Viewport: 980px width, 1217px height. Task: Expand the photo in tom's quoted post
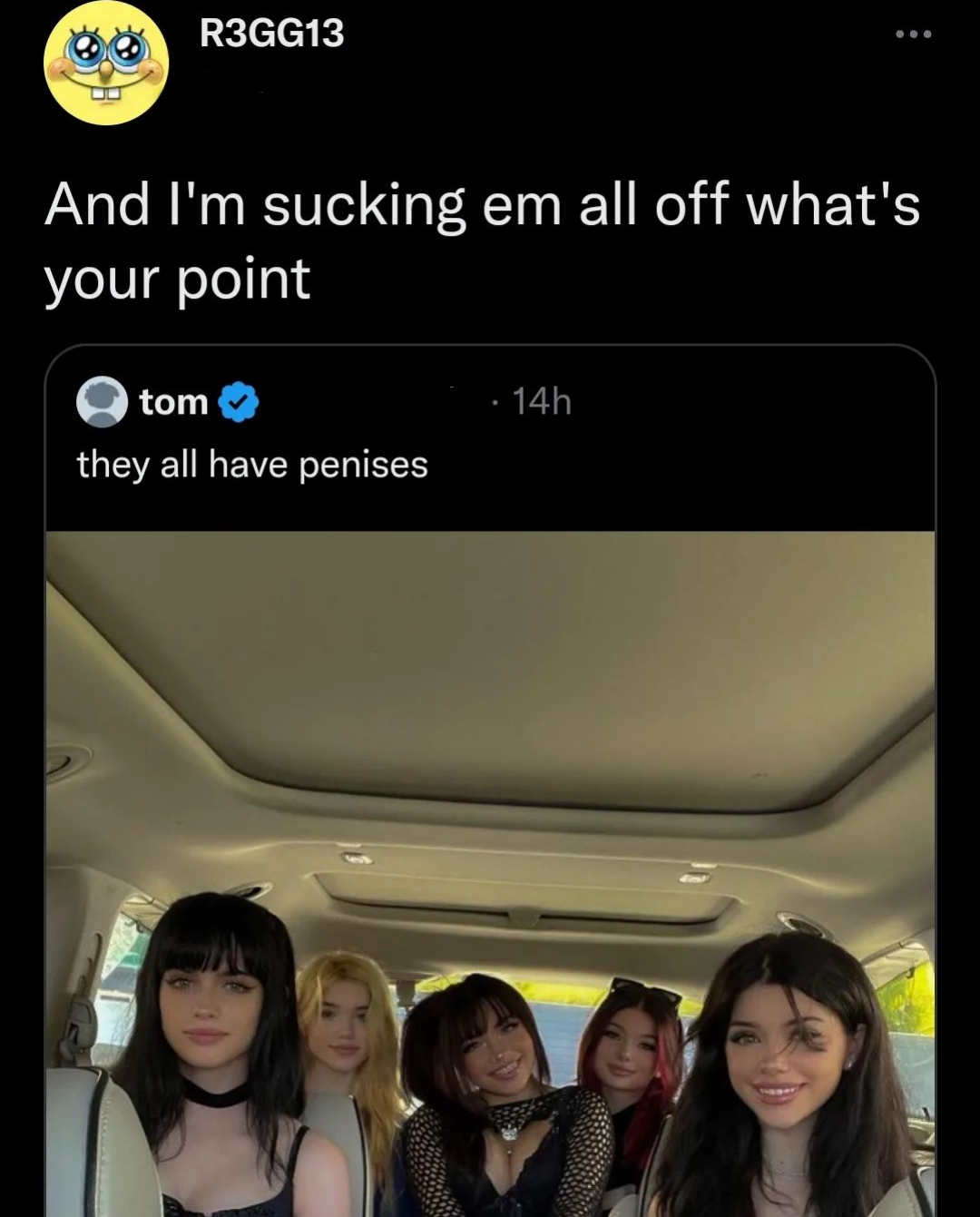tap(490, 871)
